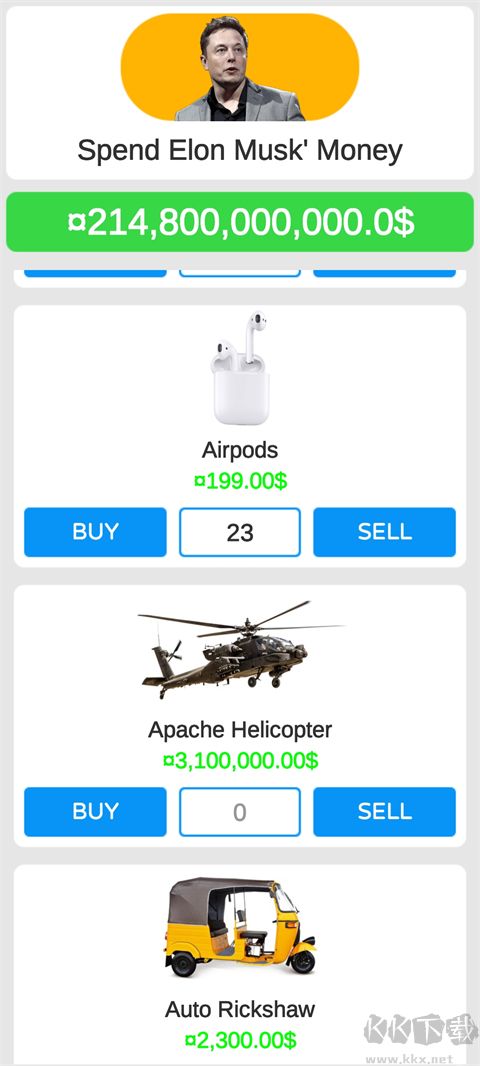
Task: Sell one Airpods
Action: pos(384,532)
